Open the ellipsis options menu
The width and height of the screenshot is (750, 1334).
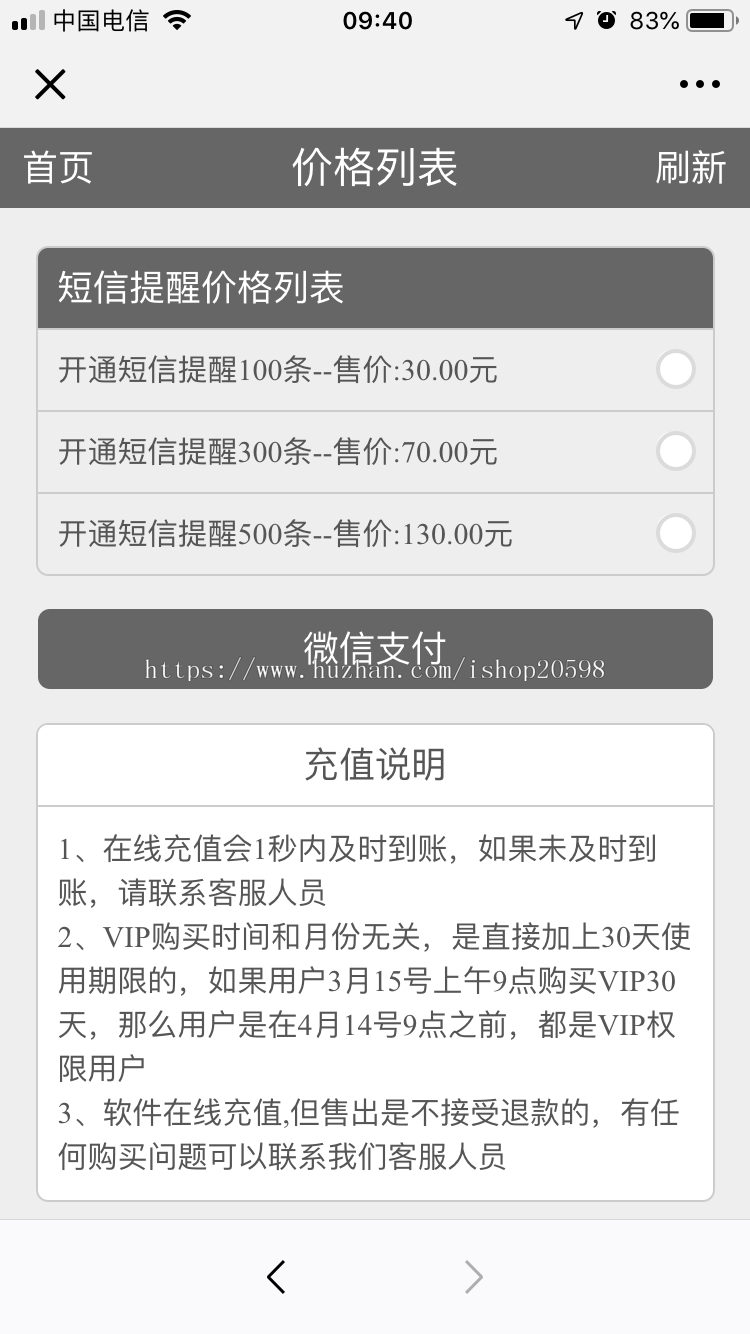(x=698, y=84)
